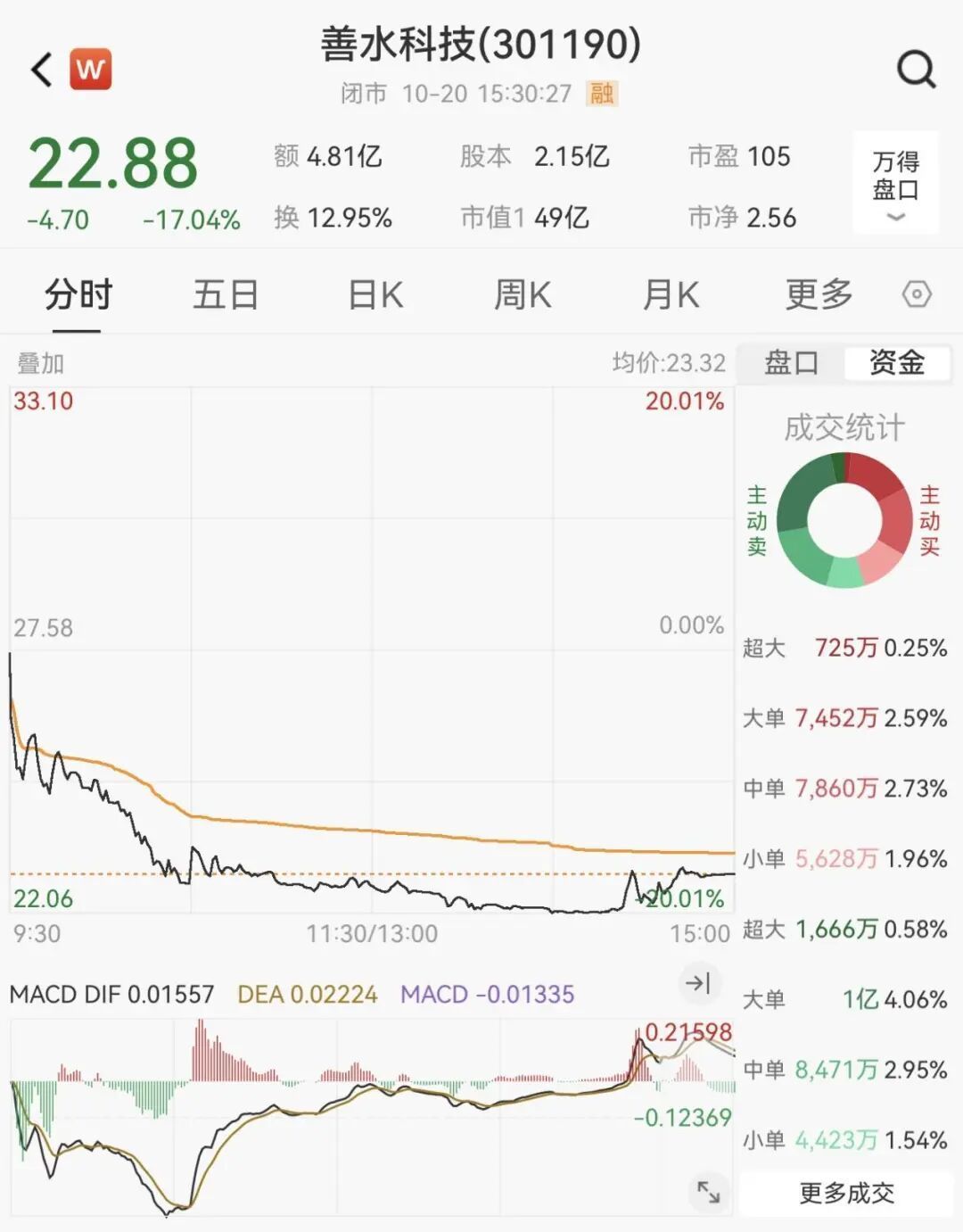Expand the chart to full screen
The image size is (963, 1232).
(x=708, y=1192)
